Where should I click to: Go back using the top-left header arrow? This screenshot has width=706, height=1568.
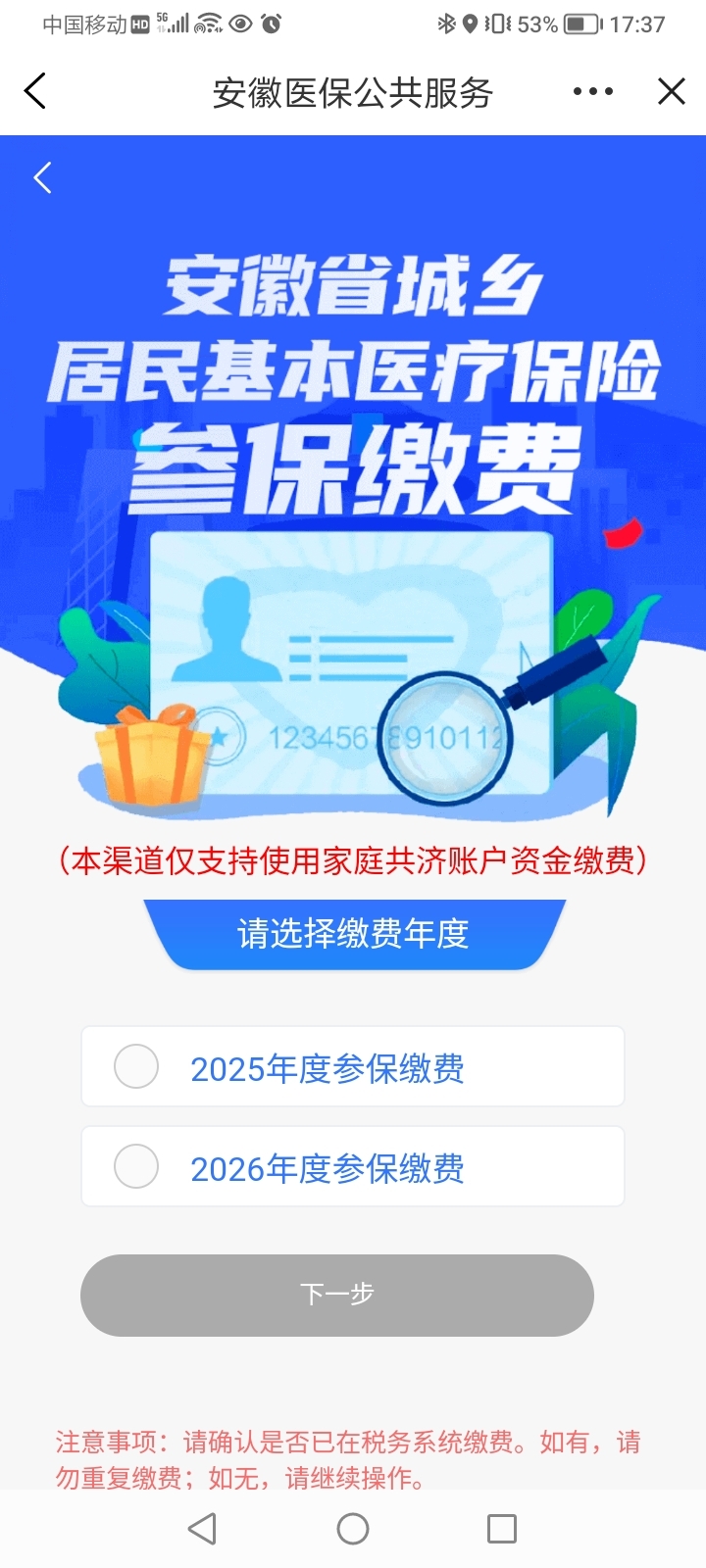pos(35,91)
